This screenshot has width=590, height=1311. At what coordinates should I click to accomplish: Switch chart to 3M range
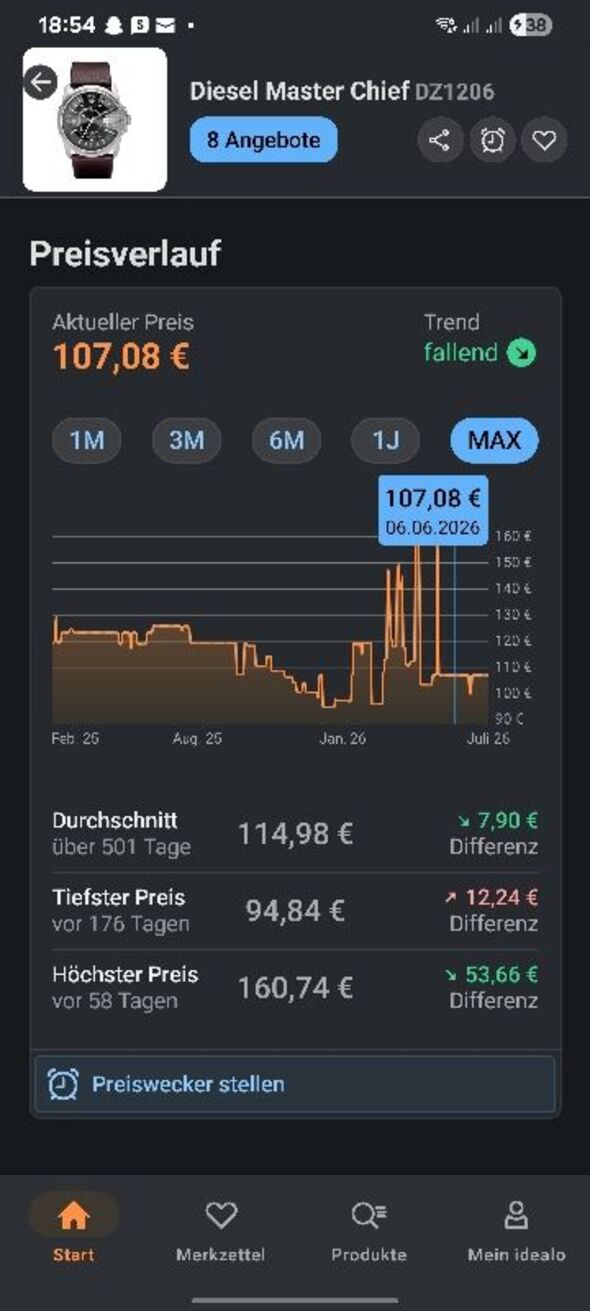[x=186, y=440]
